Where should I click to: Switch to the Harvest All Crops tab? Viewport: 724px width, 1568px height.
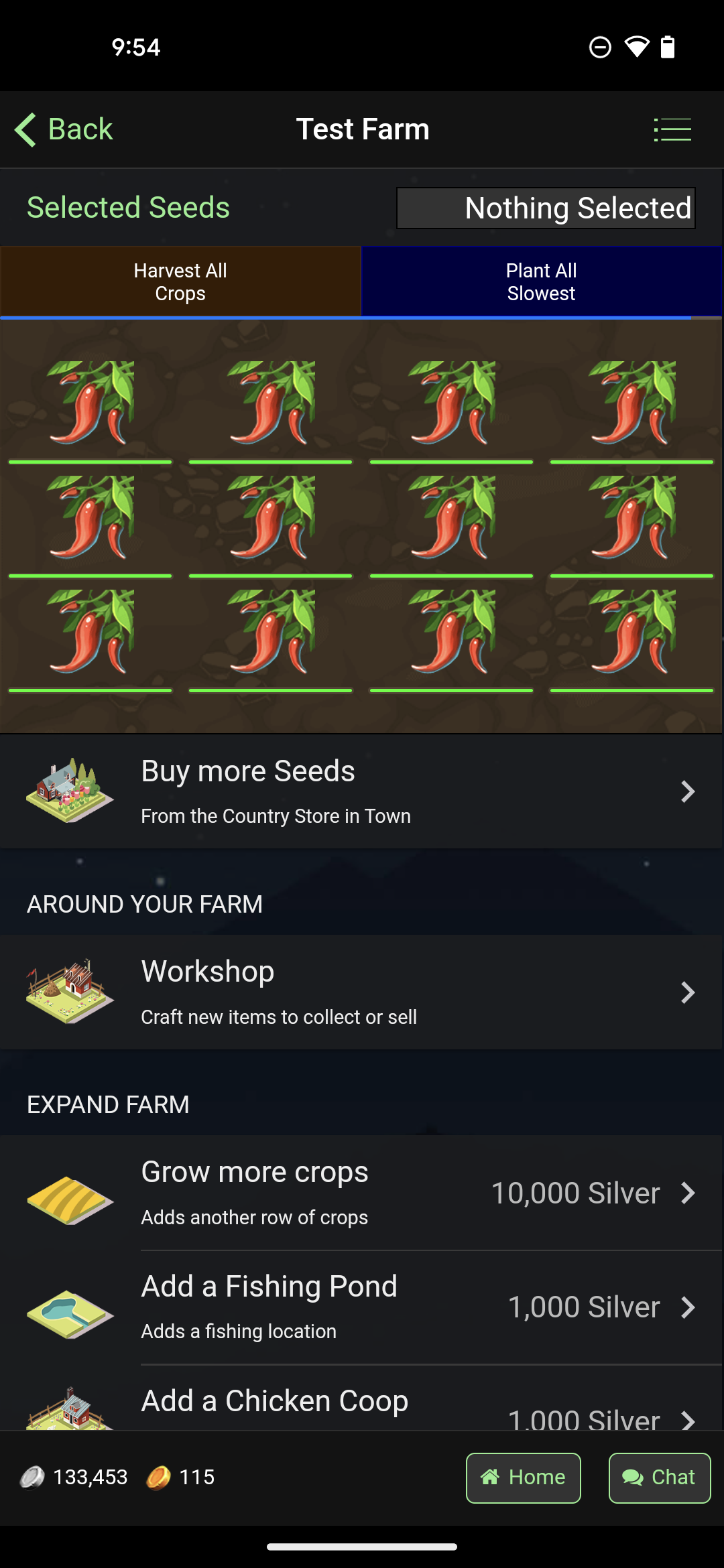[x=180, y=281]
